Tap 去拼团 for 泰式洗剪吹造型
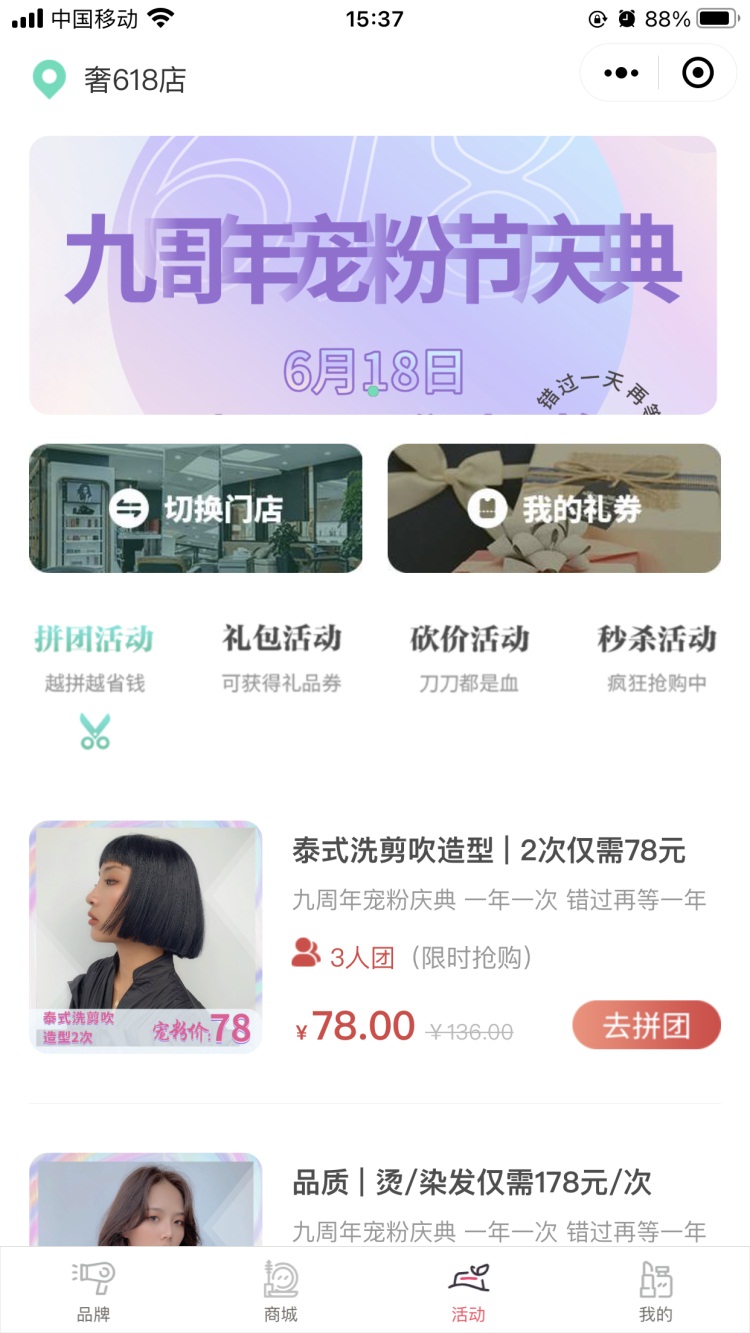The width and height of the screenshot is (750, 1333). (x=646, y=1025)
